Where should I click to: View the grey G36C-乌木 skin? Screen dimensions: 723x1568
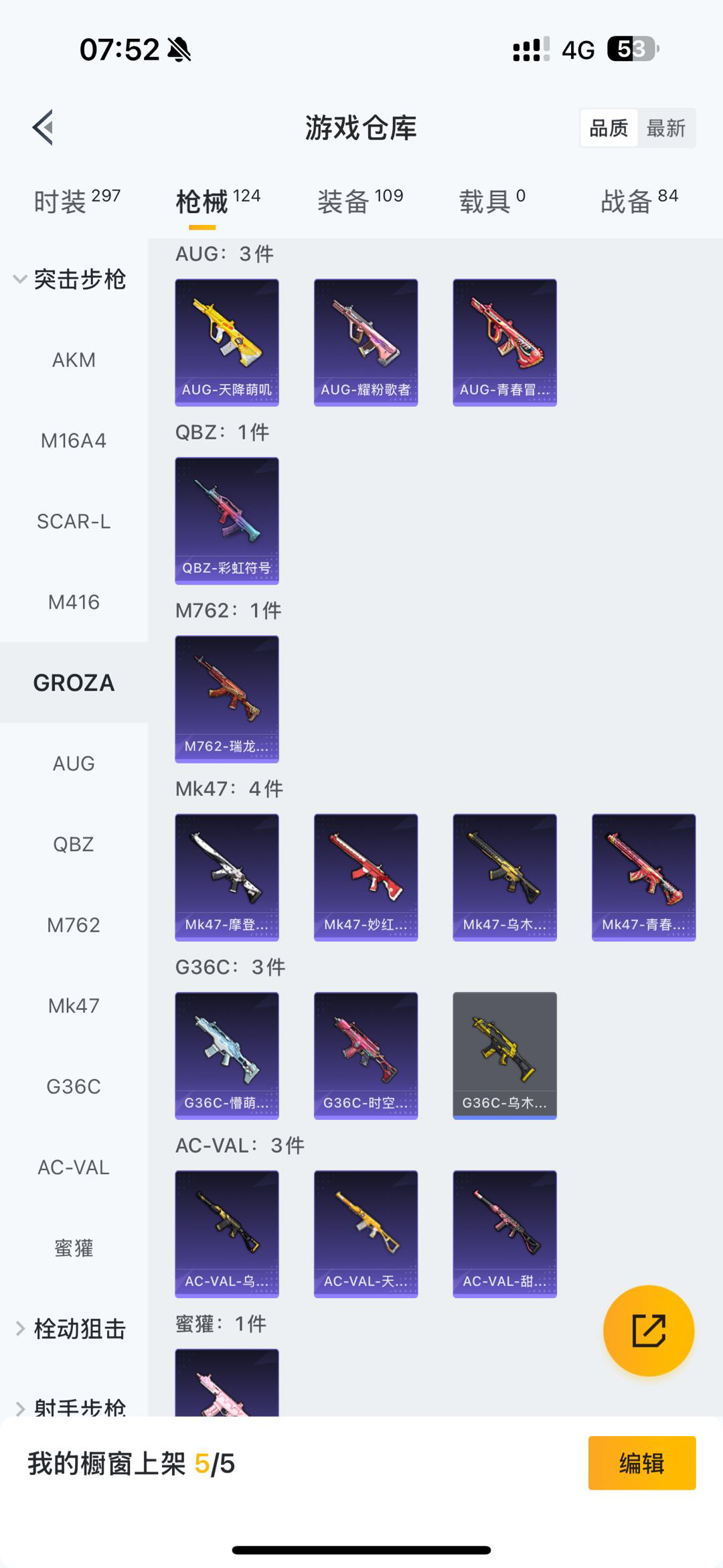click(x=505, y=1055)
